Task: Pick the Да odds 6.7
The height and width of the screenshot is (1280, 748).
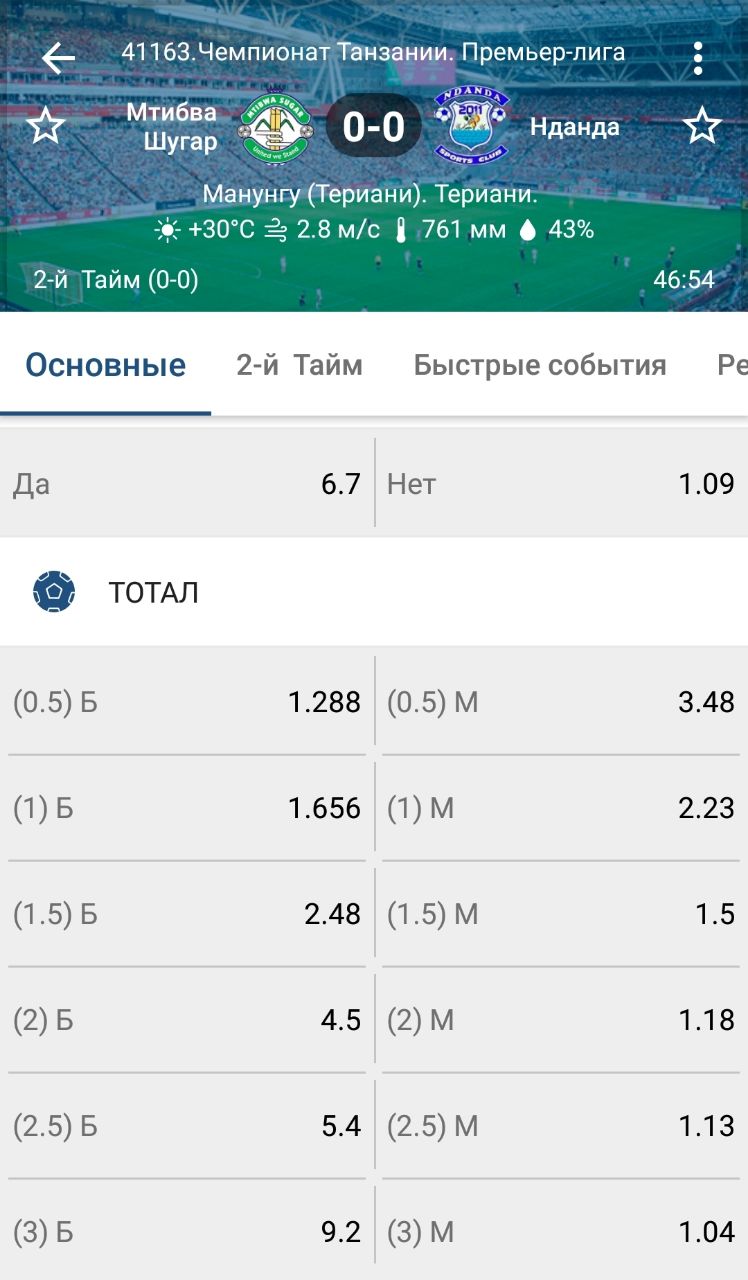Action: coord(187,485)
